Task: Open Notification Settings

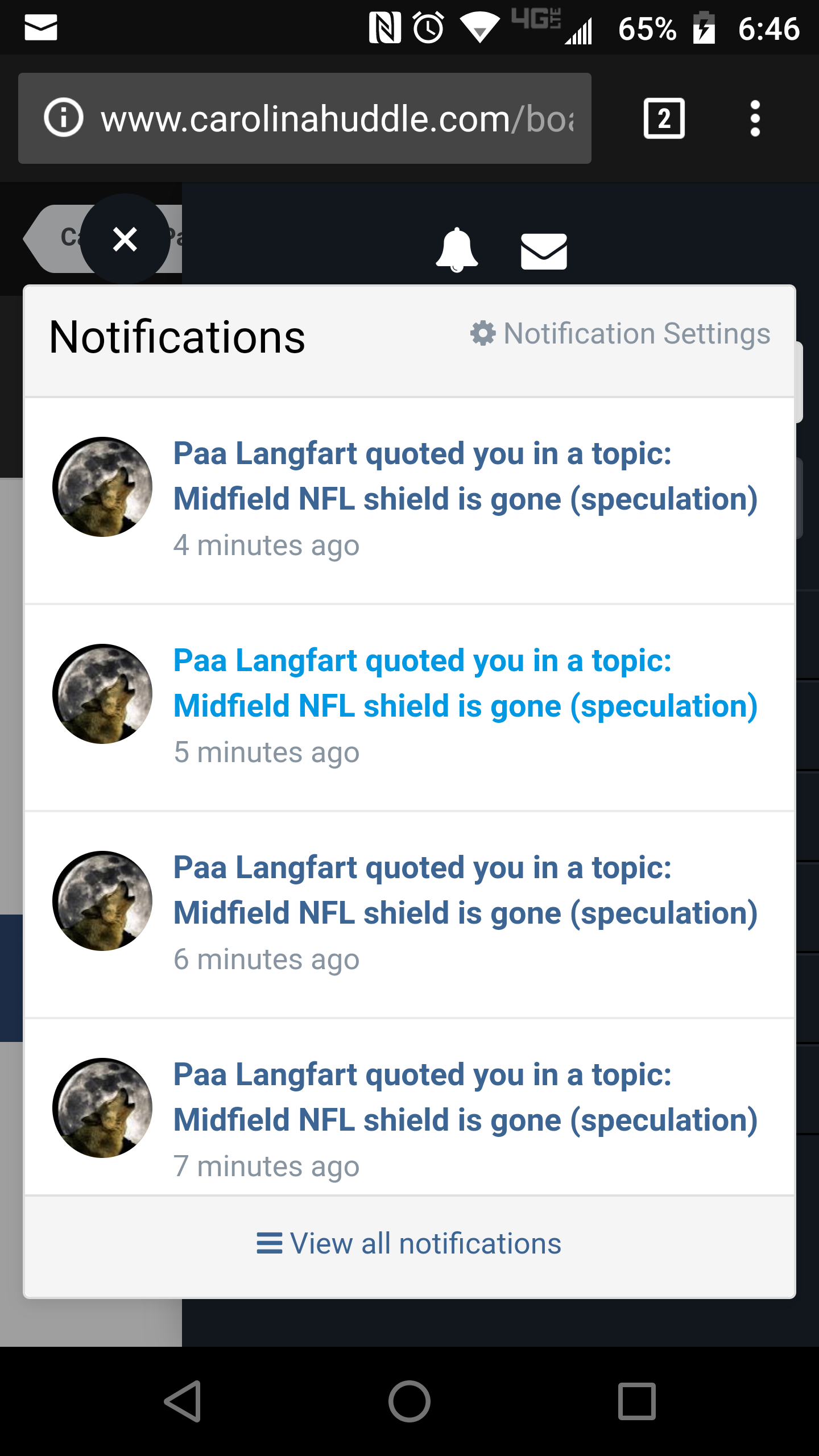Action: [x=620, y=333]
